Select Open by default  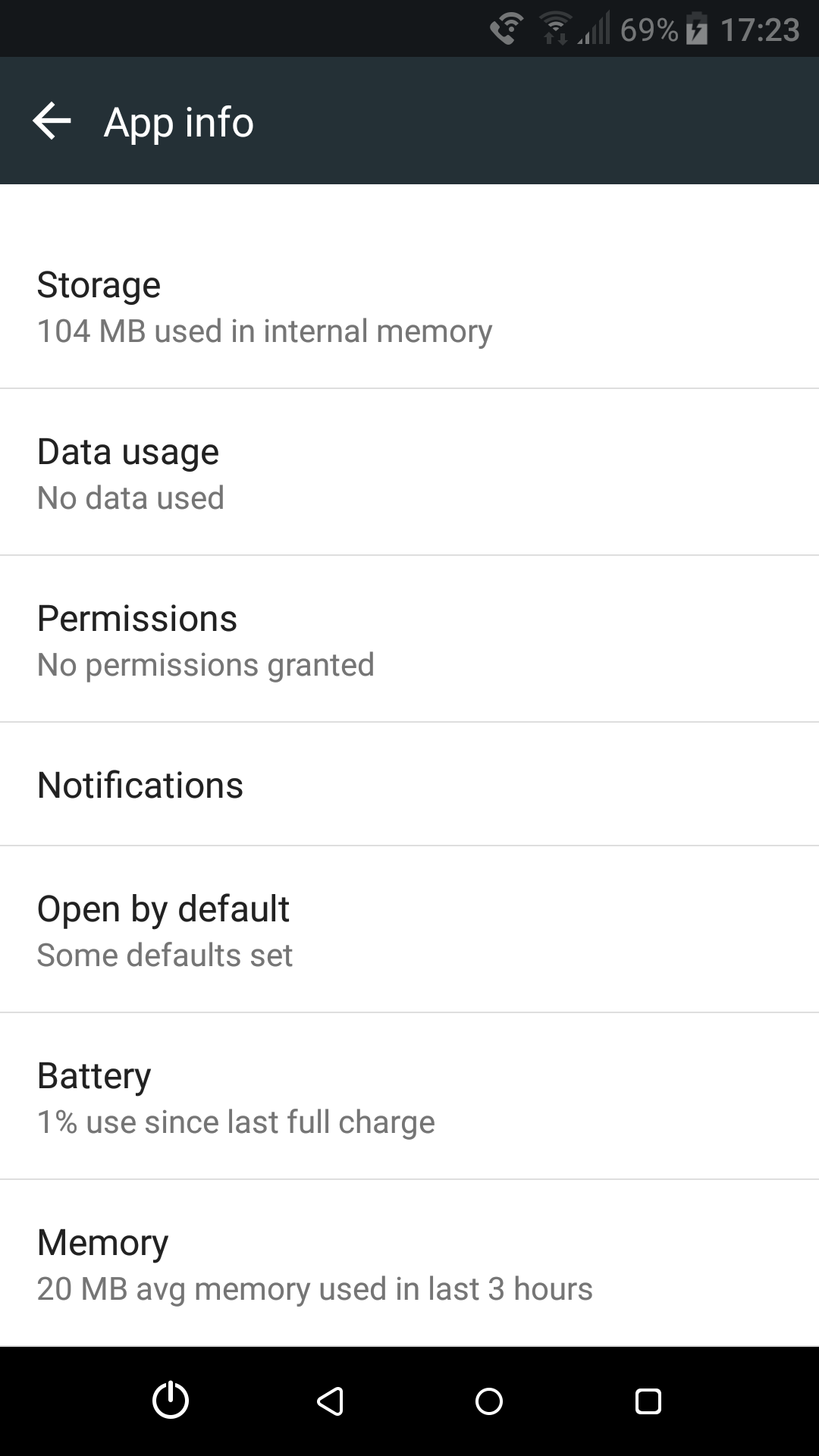[x=409, y=930]
